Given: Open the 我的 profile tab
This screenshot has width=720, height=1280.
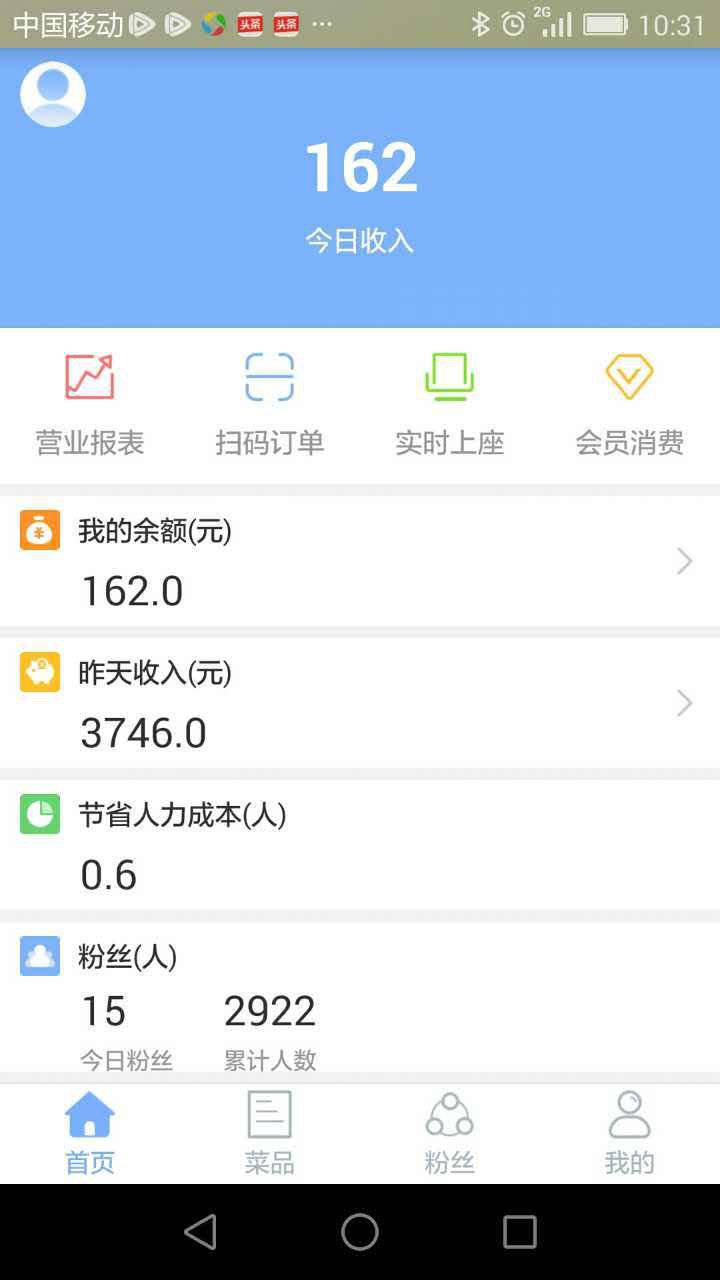Looking at the screenshot, I should tap(629, 1132).
